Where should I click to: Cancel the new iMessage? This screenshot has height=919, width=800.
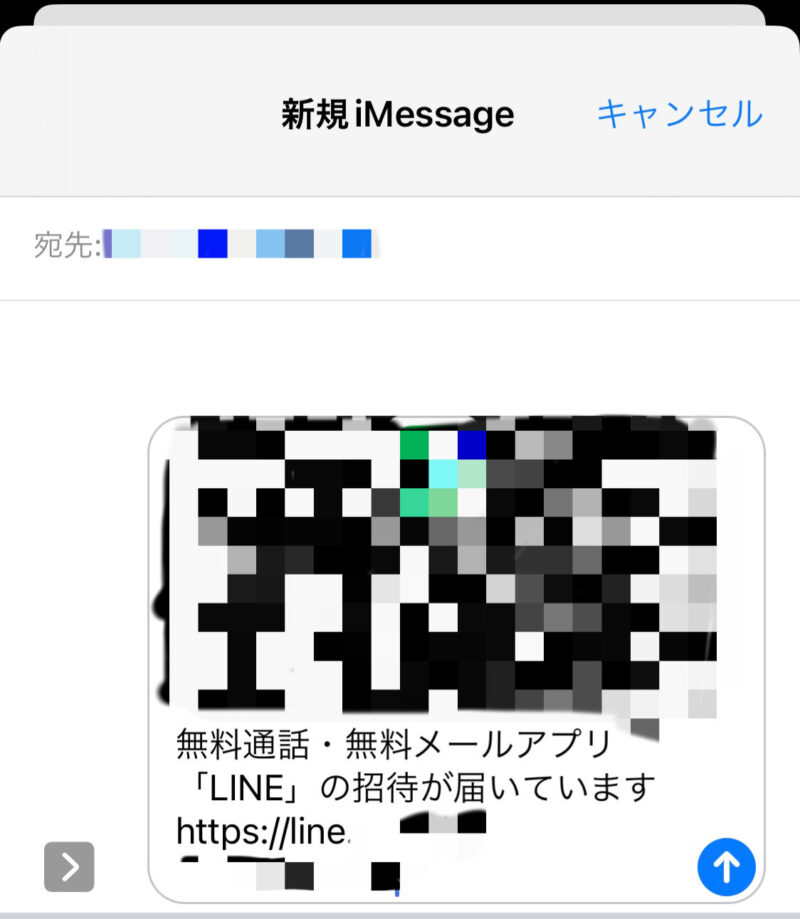click(679, 114)
